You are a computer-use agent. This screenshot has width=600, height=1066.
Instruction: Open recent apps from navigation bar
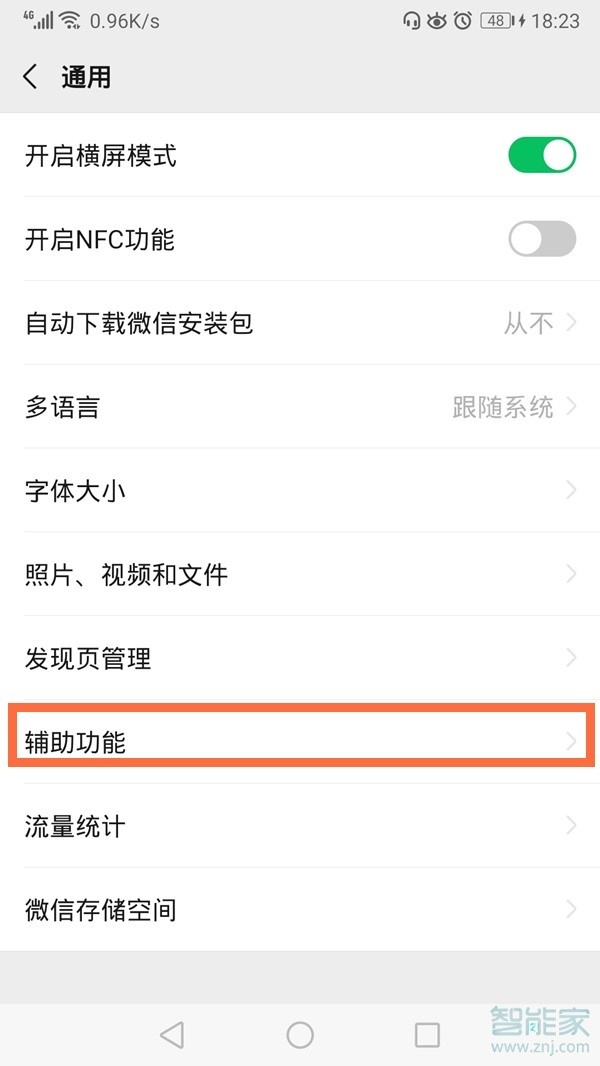click(x=427, y=1035)
